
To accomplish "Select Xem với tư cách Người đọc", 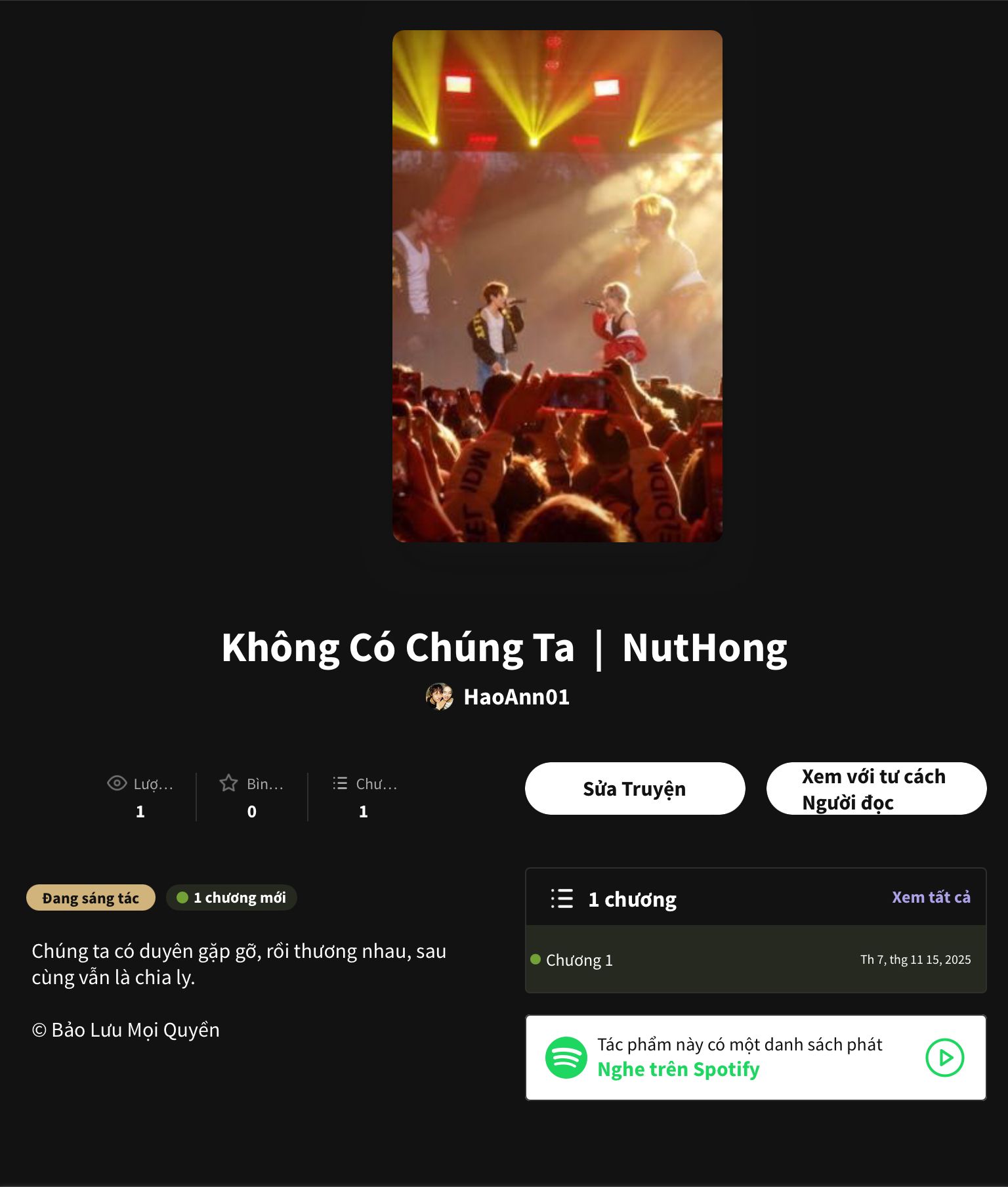I will [x=875, y=788].
